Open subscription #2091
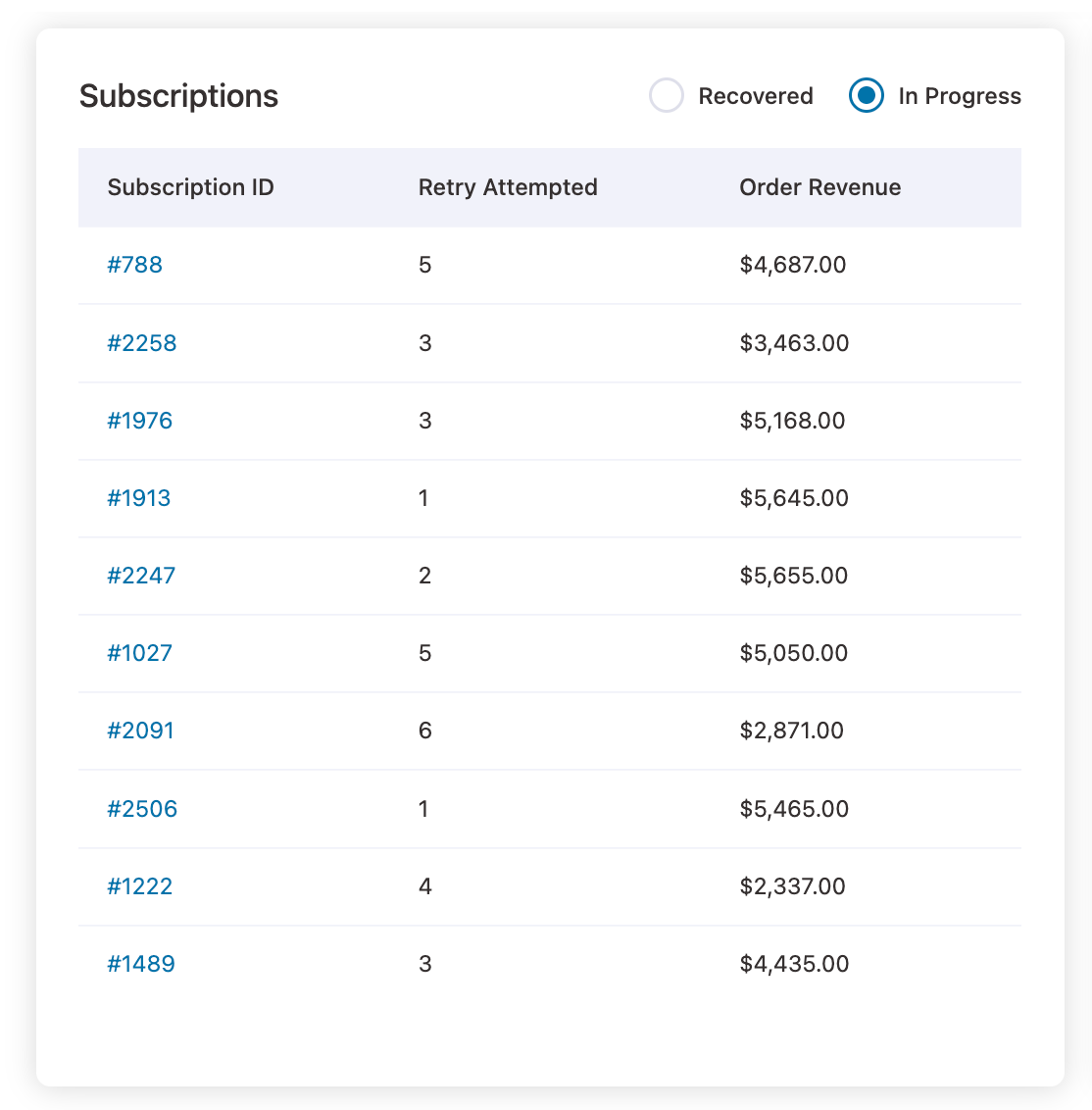Screen dimensions: 1092x1110 pos(141,731)
